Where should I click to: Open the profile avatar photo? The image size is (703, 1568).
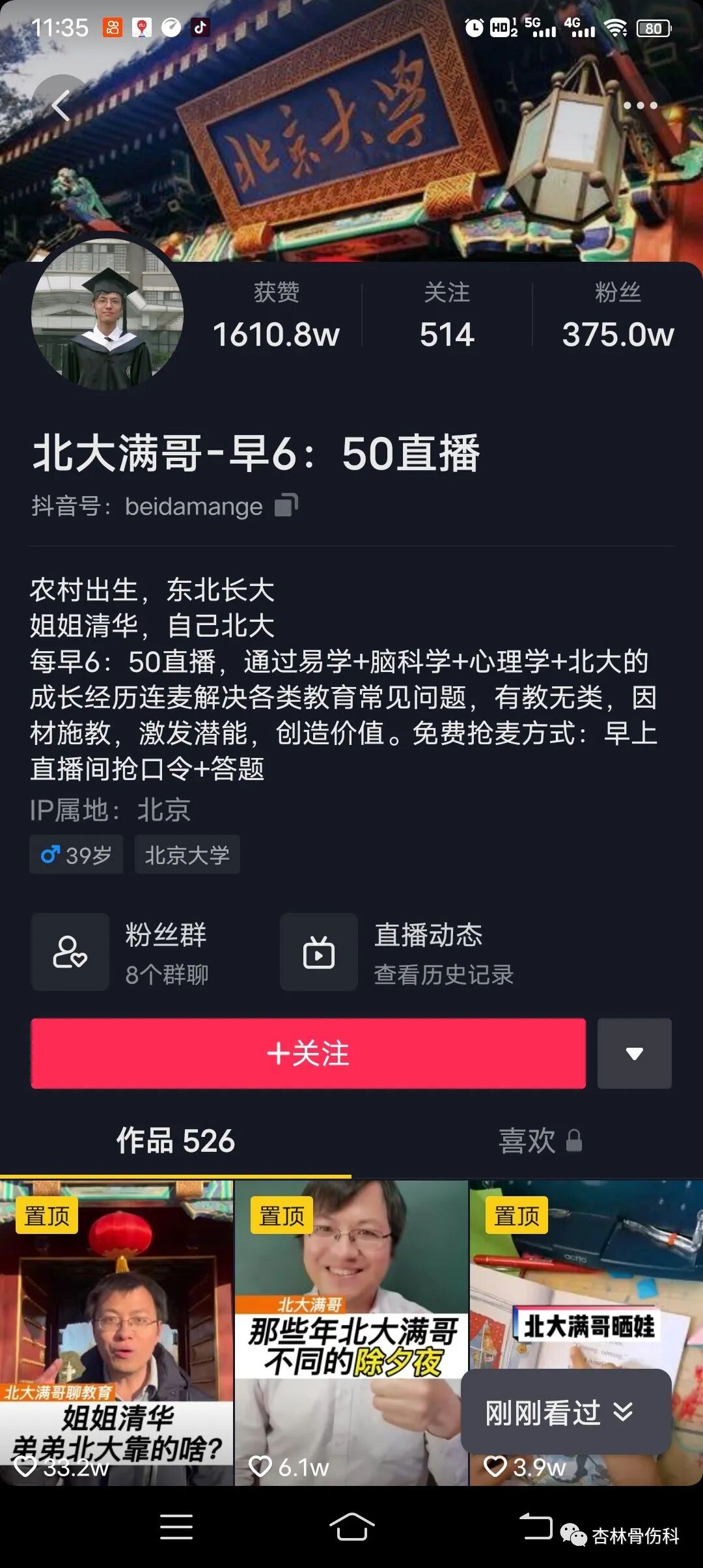(107, 315)
